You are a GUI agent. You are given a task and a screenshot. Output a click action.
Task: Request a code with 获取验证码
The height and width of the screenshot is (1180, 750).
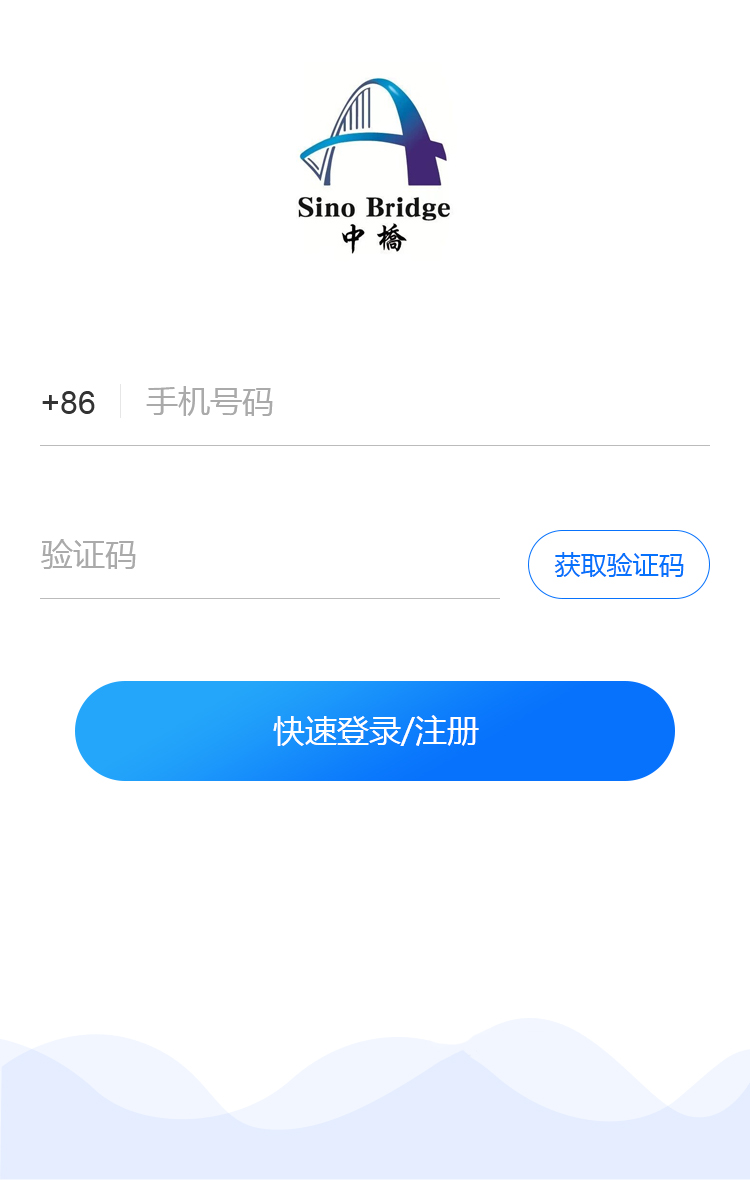(x=618, y=565)
